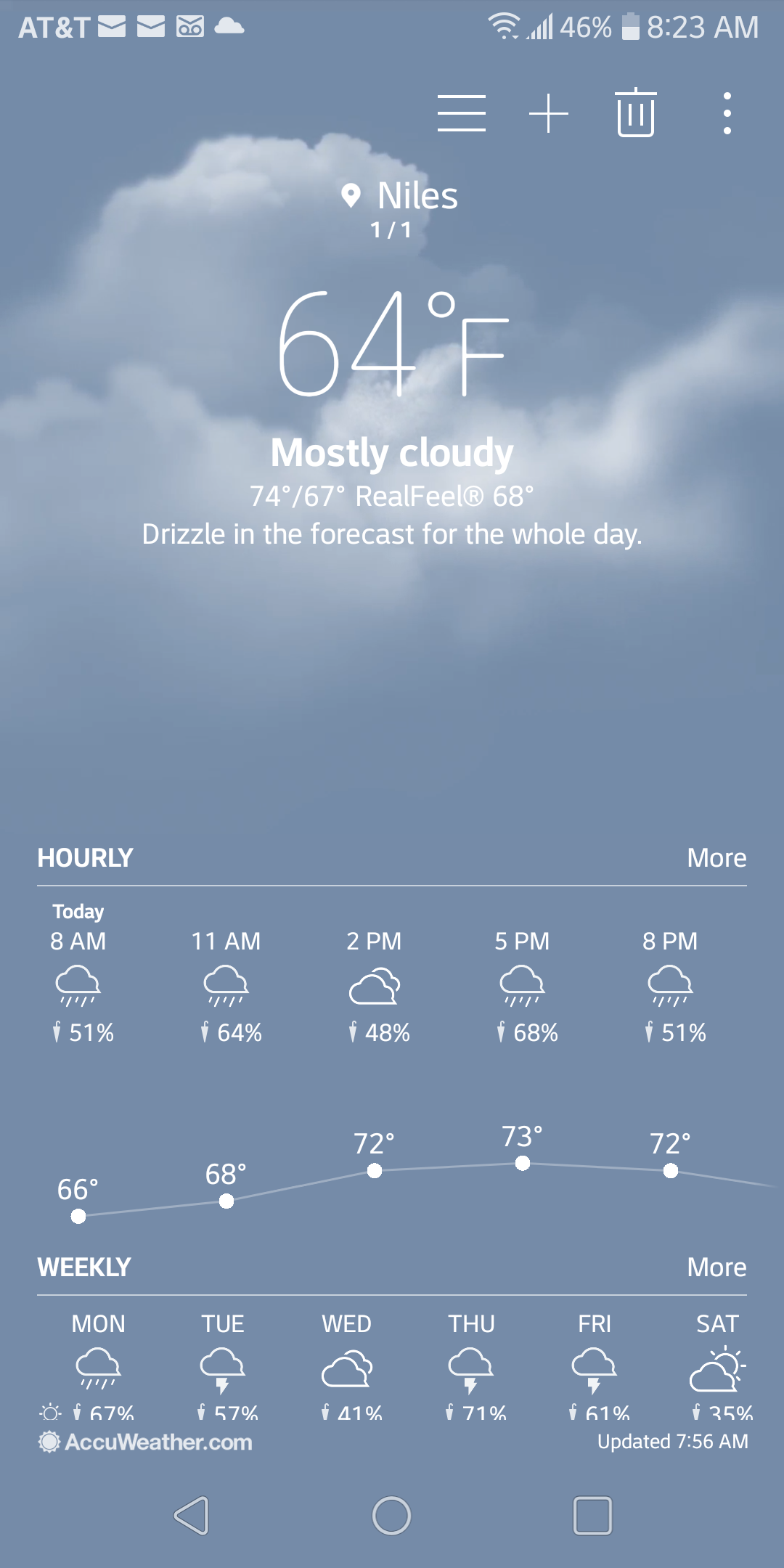
Task: Open the city list menu
Action: point(462,113)
